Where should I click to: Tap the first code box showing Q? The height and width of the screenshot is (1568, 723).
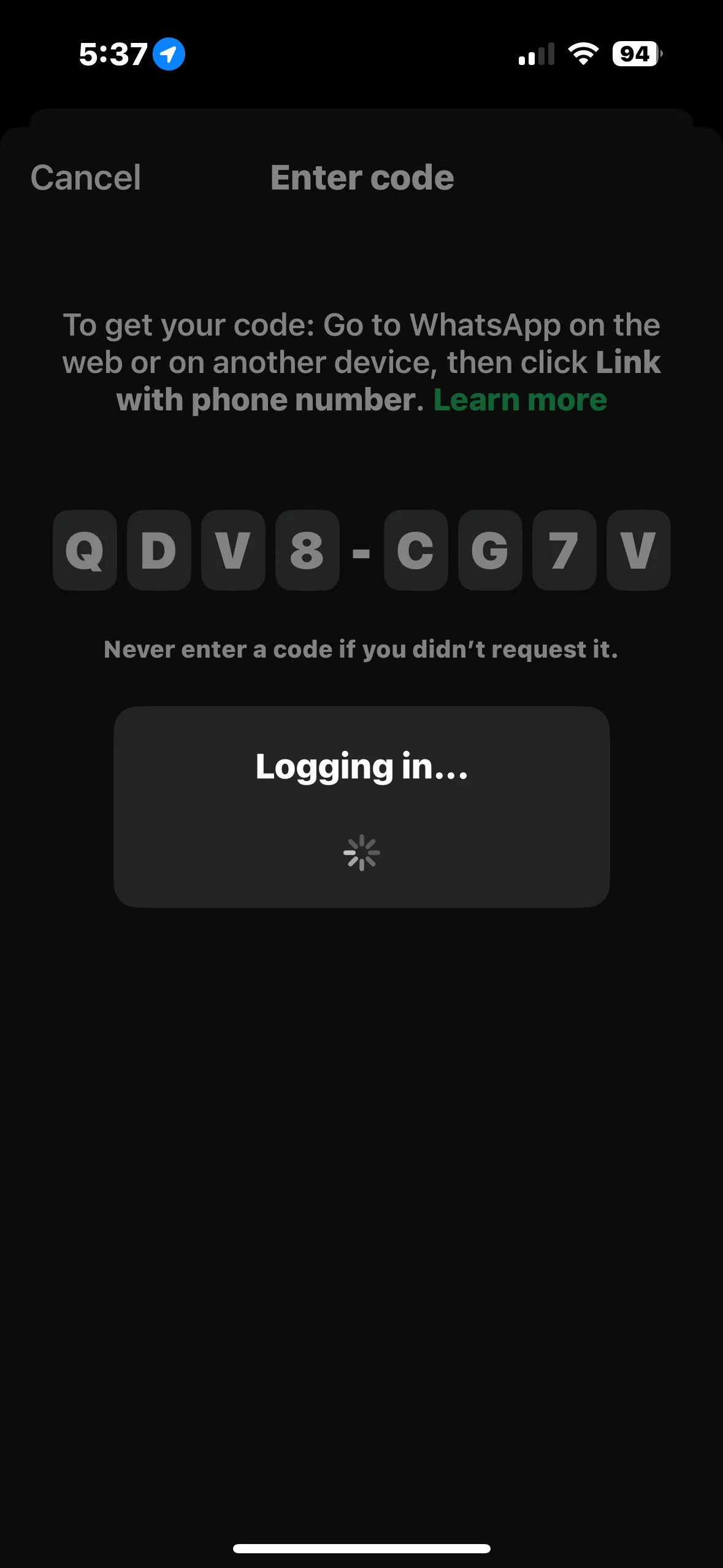pos(85,550)
